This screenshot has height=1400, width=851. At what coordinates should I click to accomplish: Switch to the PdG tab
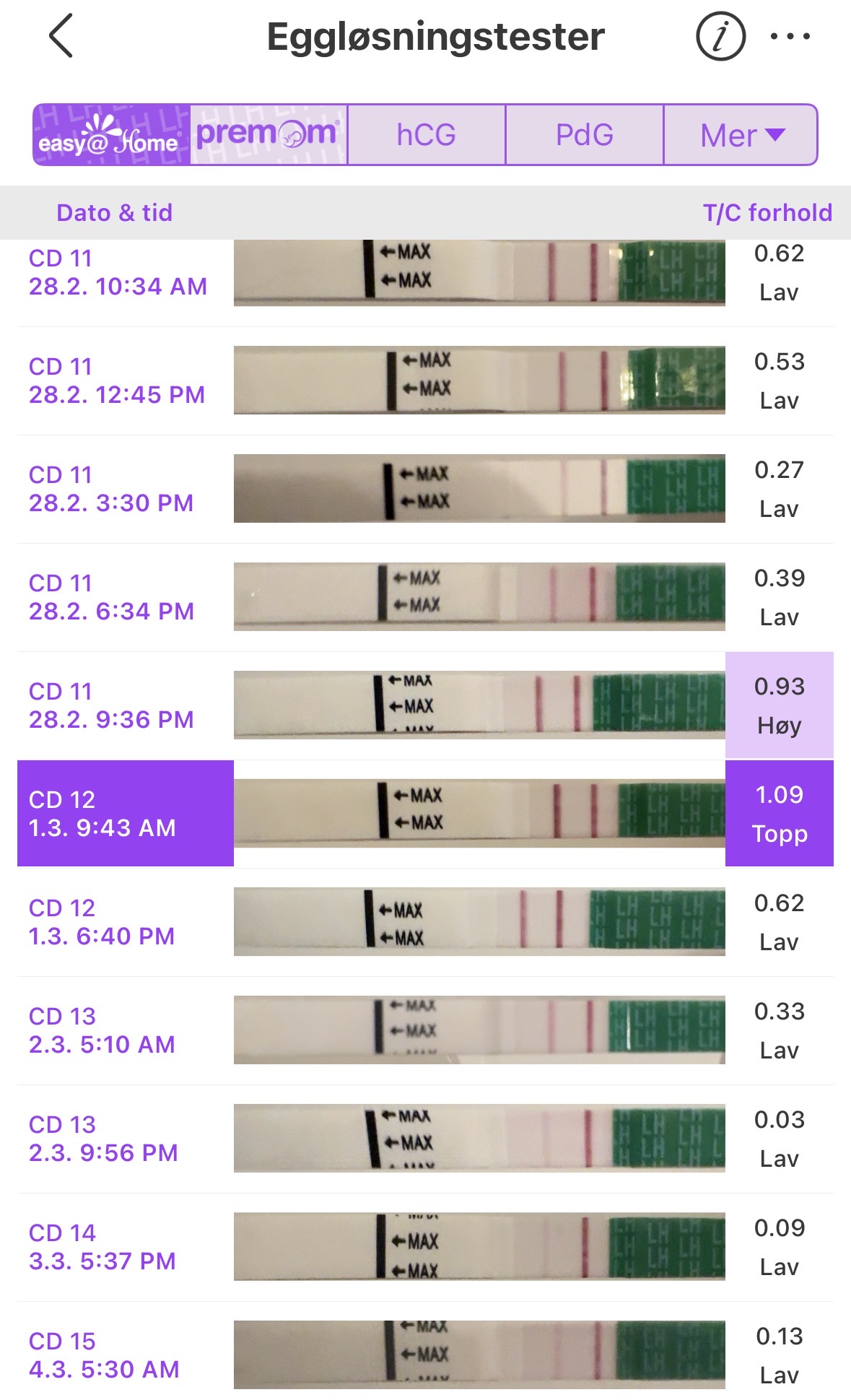[x=584, y=135]
